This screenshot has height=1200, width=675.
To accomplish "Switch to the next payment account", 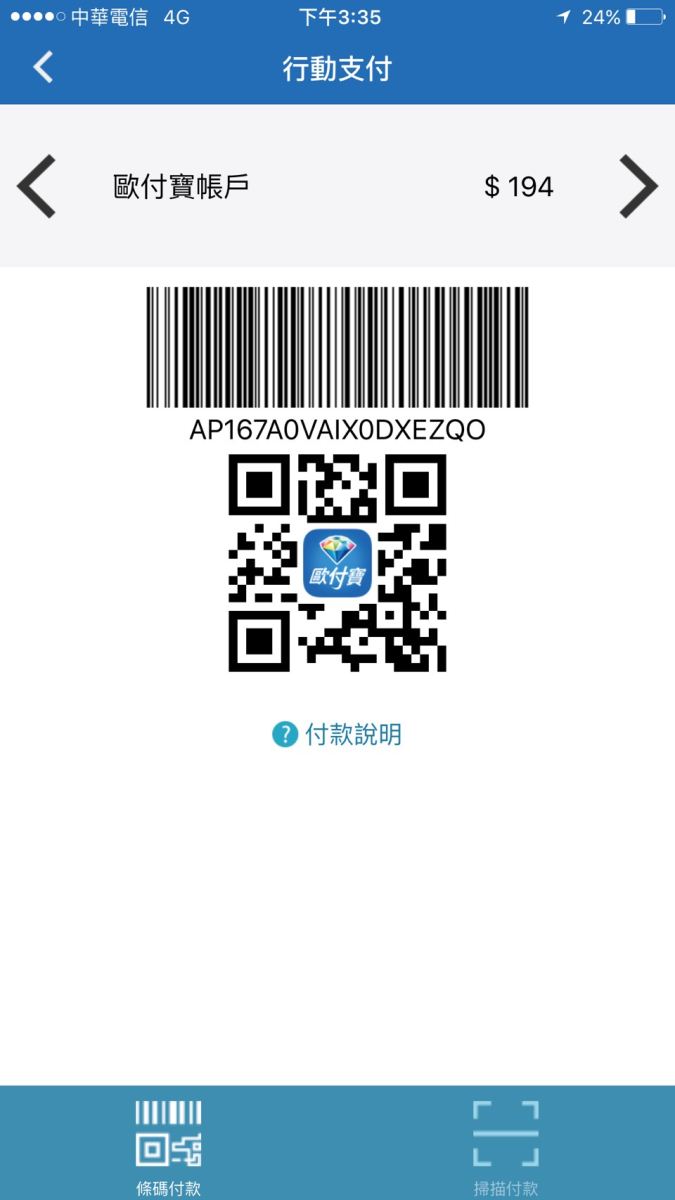I will click(x=638, y=186).
